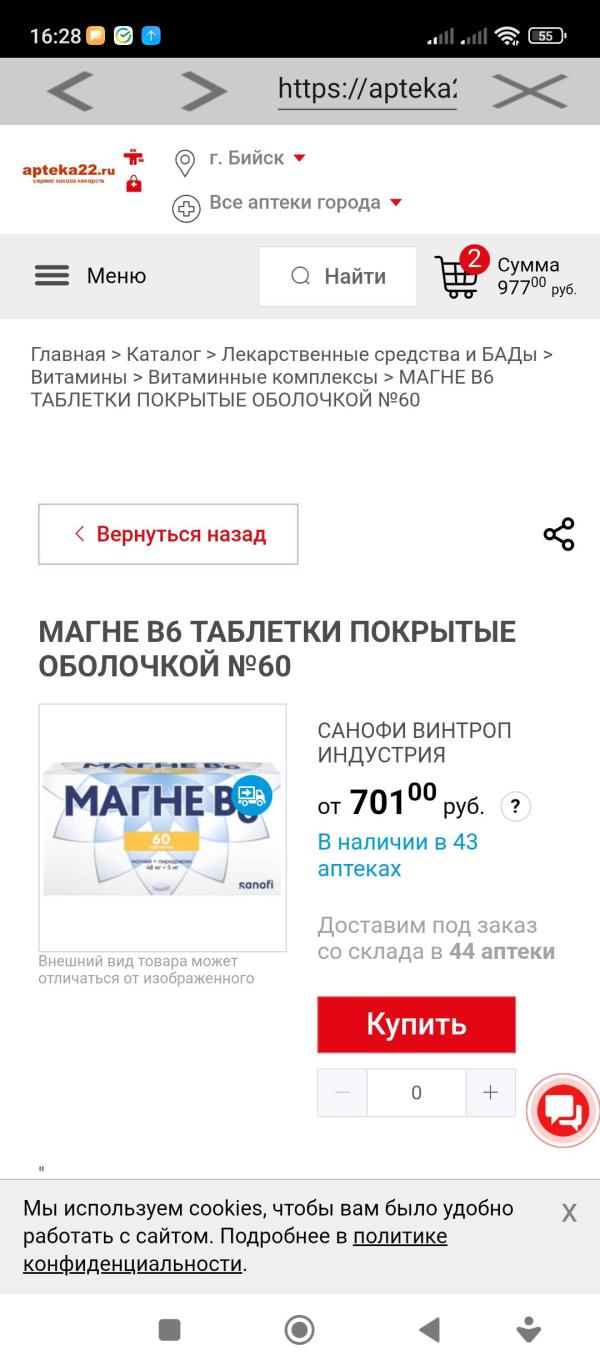Screen dimensions: 600x1366
Task: Show price info via the question mark
Action: coord(514,806)
